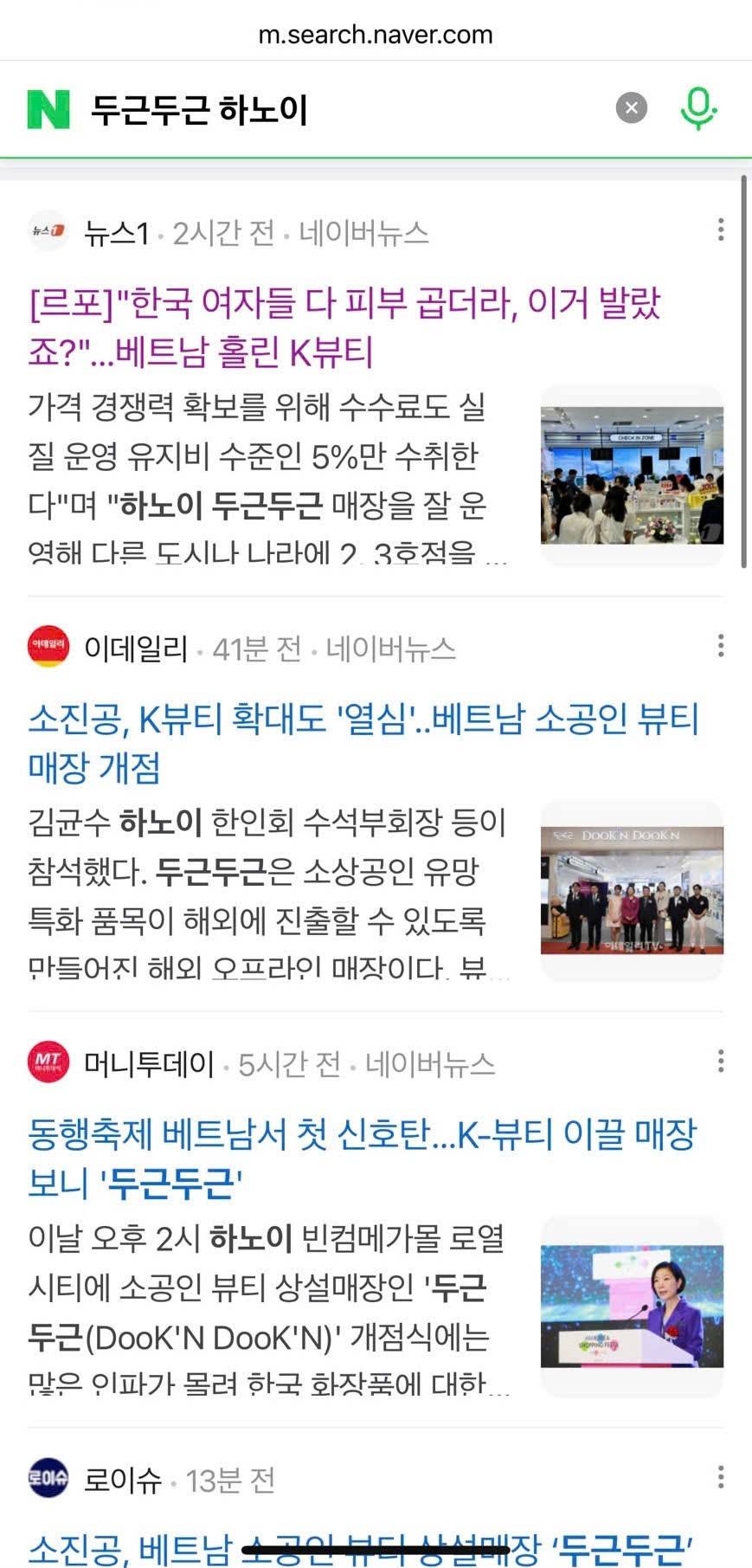Viewport: 752px width, 1568px height.
Task: Open the overflow menu for the 뉴스1 article
Action: [720, 229]
